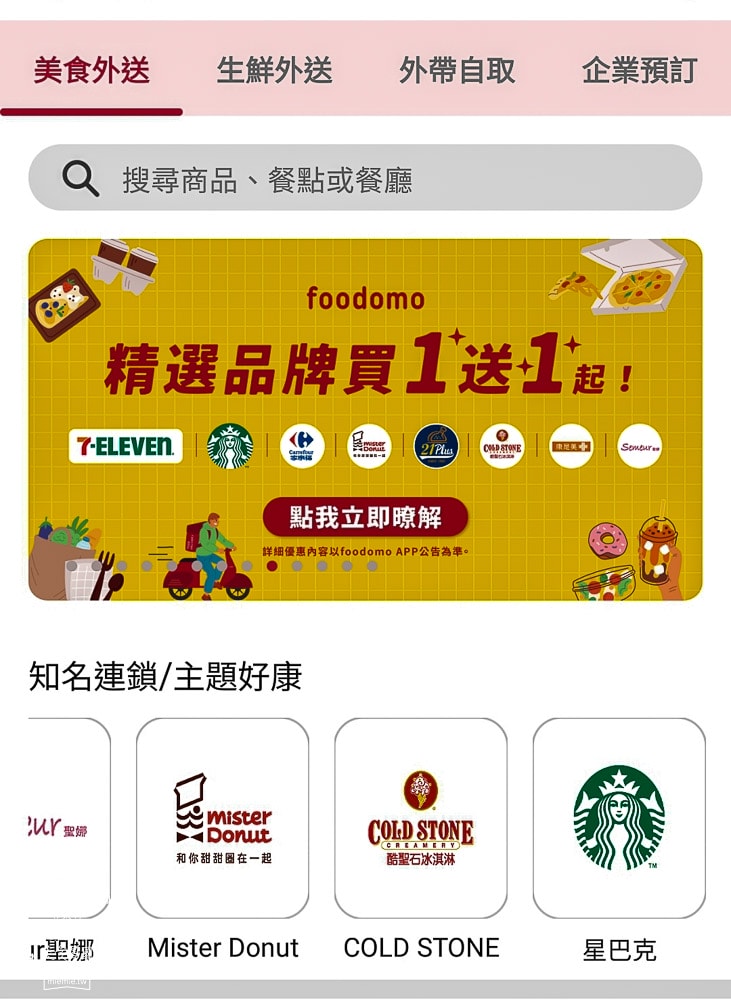Viewport: 731px width, 1000px height.
Task: Open the COLD STONE store card
Action: (420, 818)
